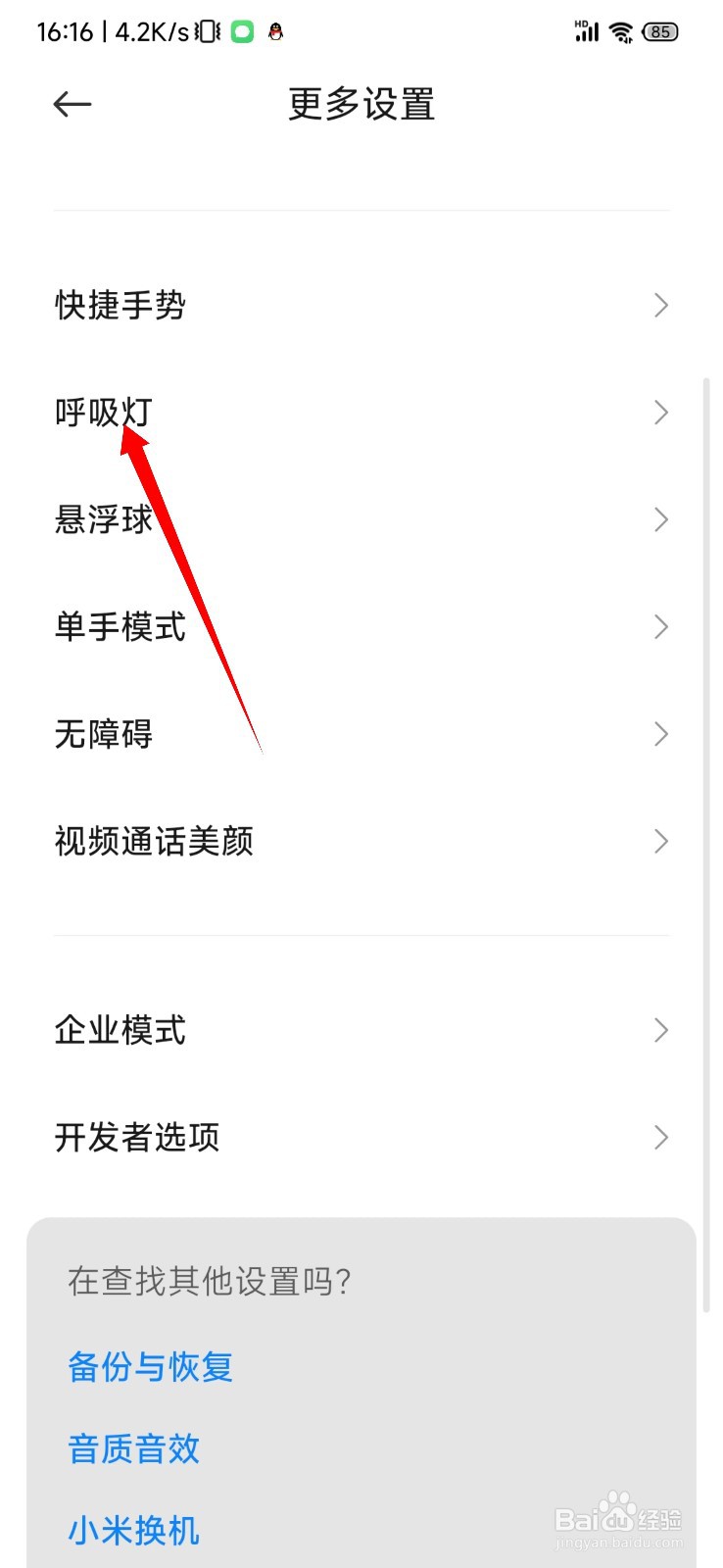This screenshot has height=1568, width=723.
Task: Open the 备份与恢复 backup link
Action: click(x=148, y=1367)
